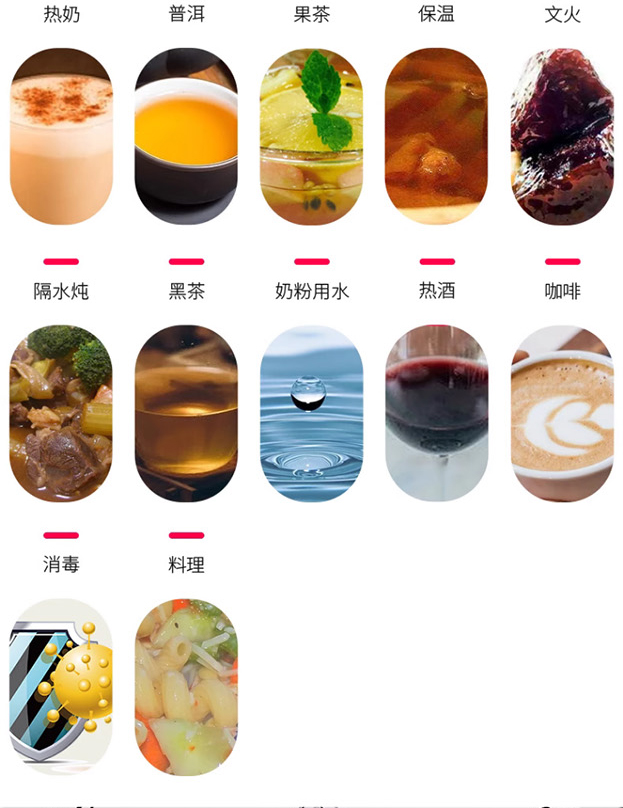Select the 黑茶 mode
The height and width of the screenshot is (808, 623).
(x=186, y=413)
